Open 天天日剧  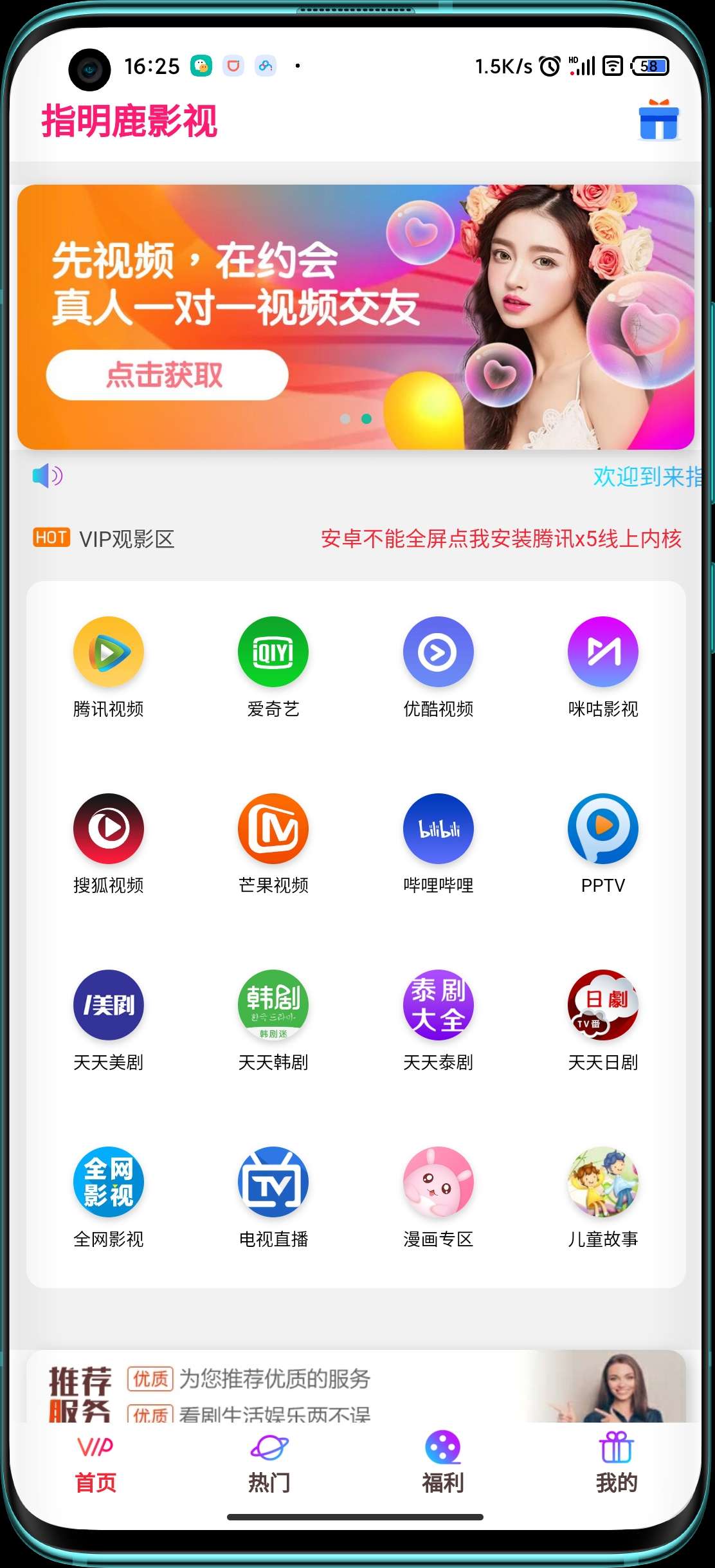603,1020
